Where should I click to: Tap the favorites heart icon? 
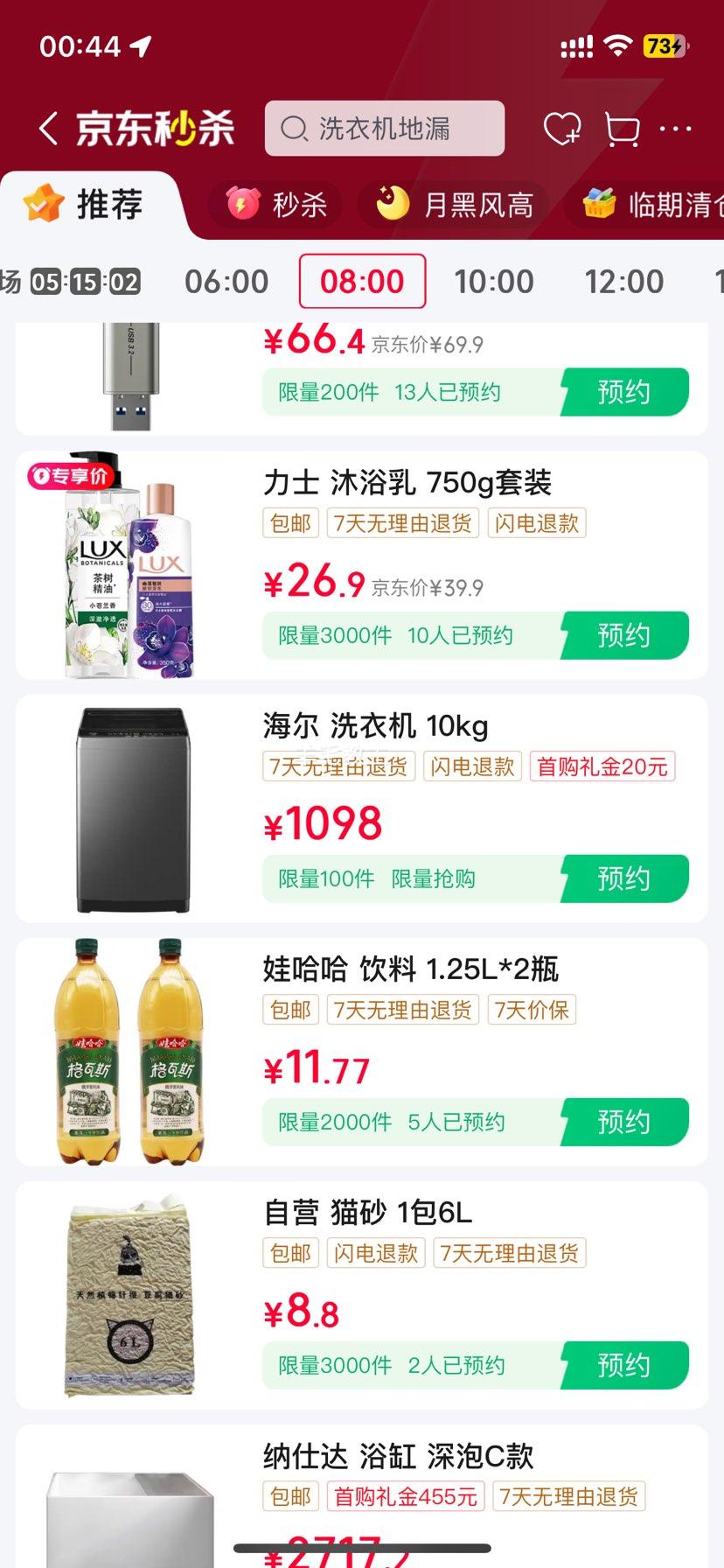[562, 128]
